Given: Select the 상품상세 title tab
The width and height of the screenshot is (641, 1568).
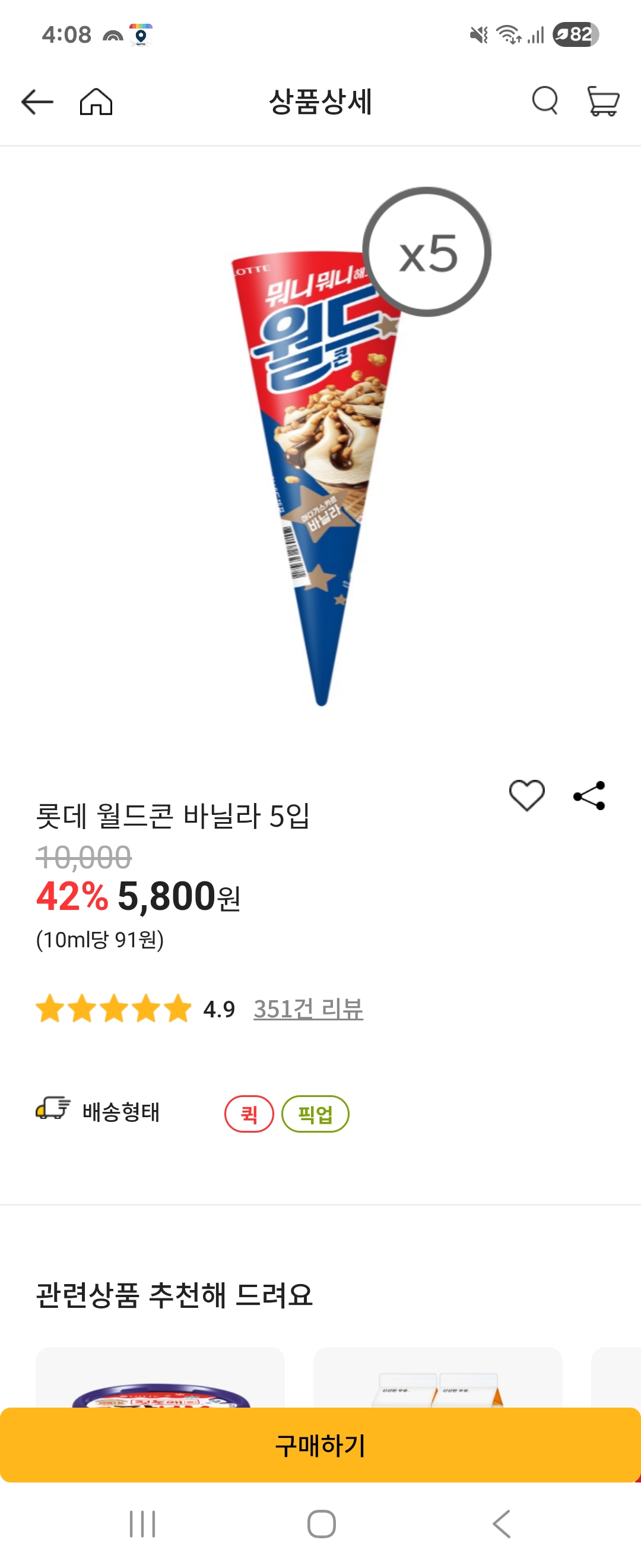Looking at the screenshot, I should tap(320, 102).
